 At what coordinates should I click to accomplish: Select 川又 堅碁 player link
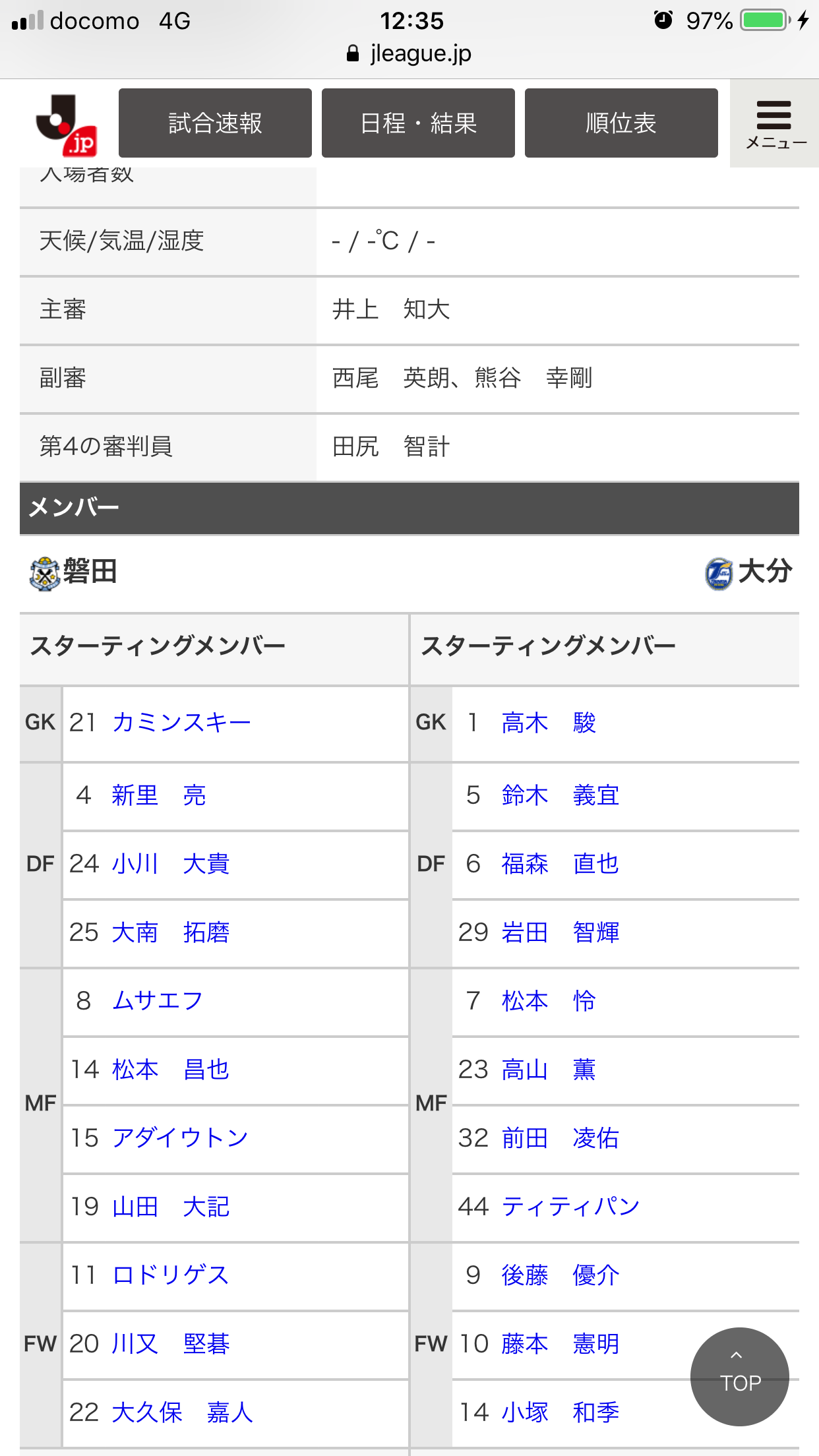170,1344
